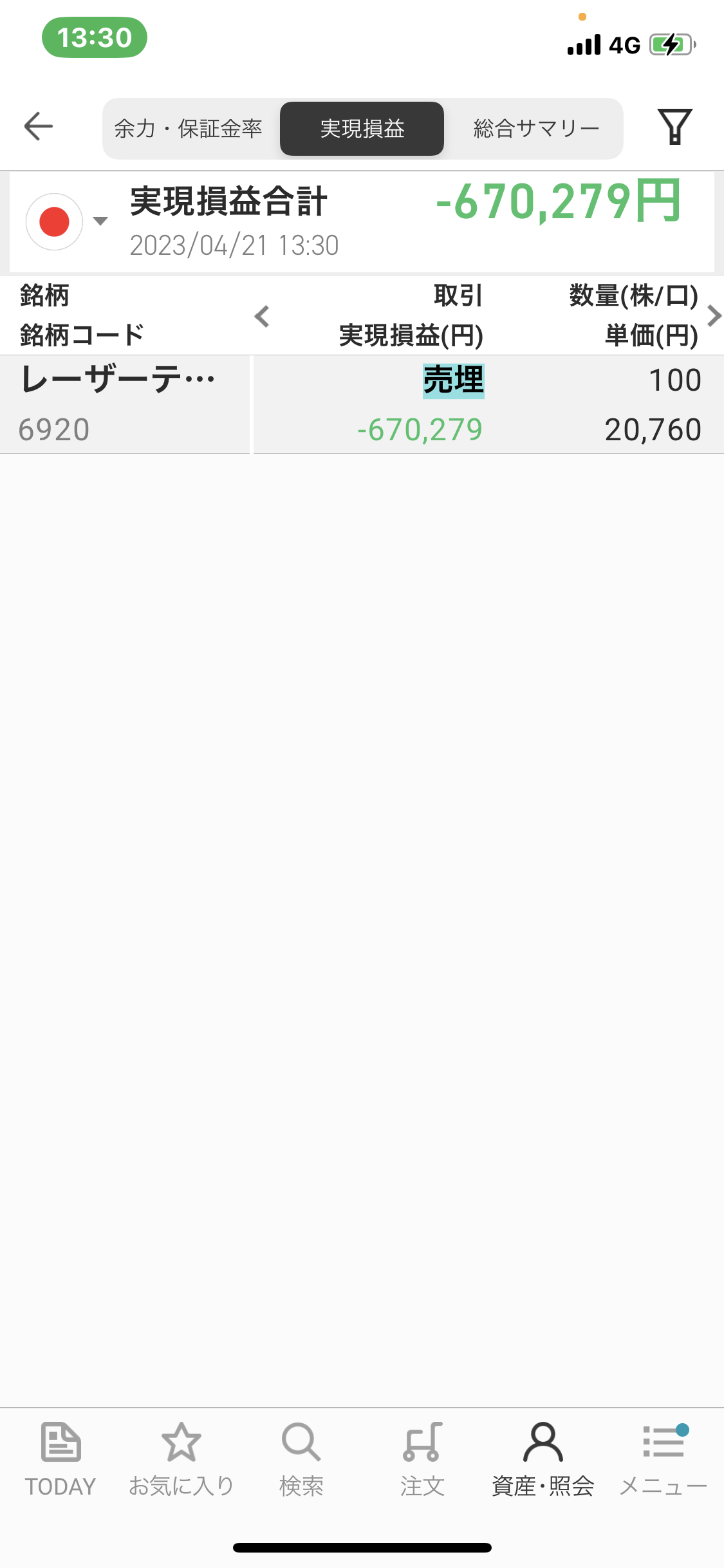Switch to the 総合サマリー tab
The height and width of the screenshot is (1568, 724).
point(536,129)
